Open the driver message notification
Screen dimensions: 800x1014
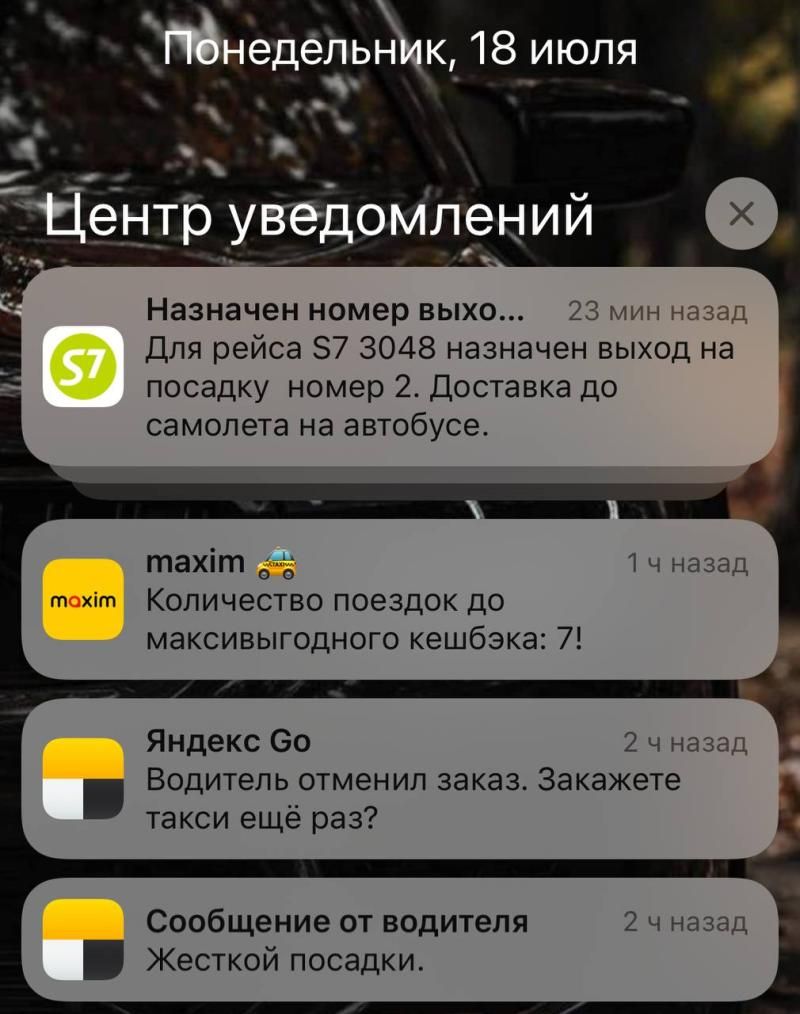point(400,939)
